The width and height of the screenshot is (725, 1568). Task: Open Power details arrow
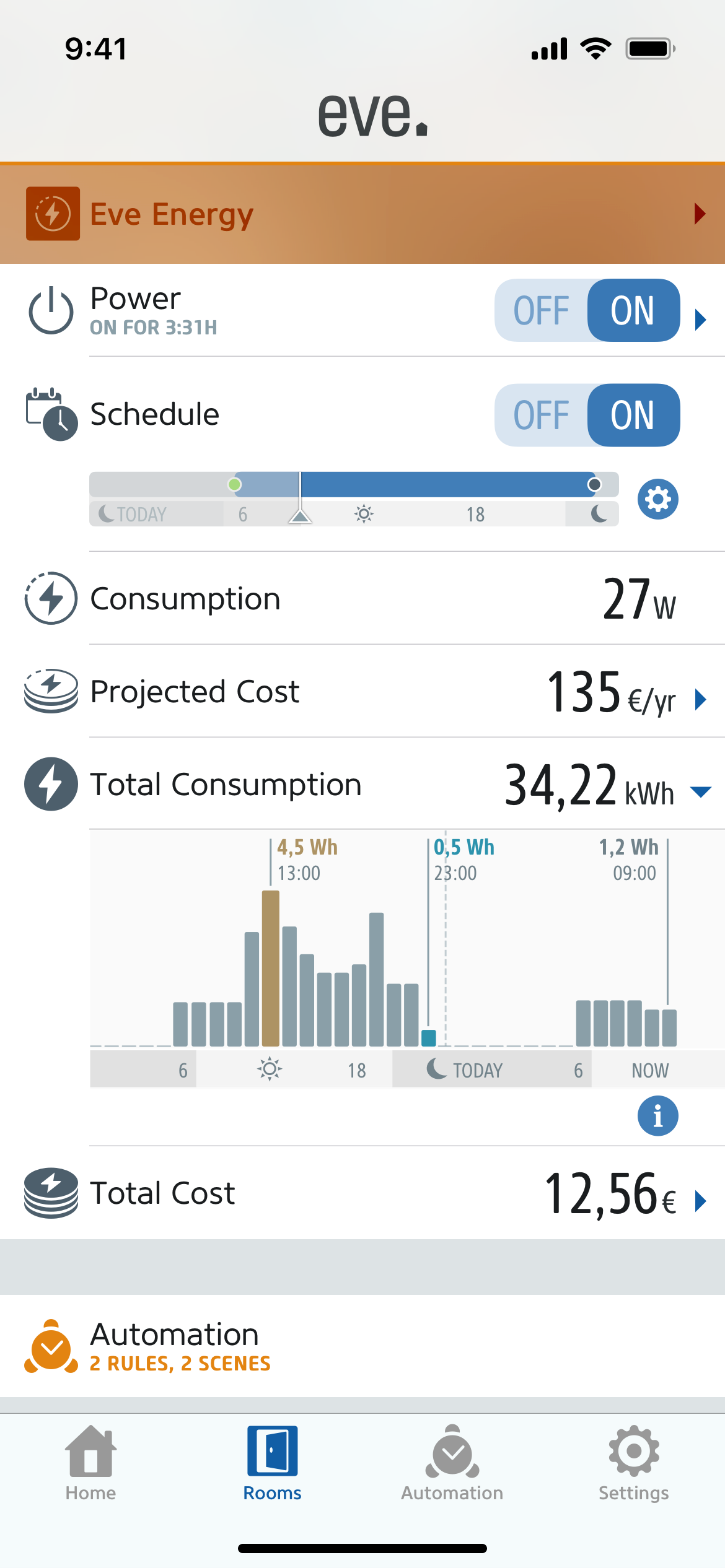pos(701,320)
